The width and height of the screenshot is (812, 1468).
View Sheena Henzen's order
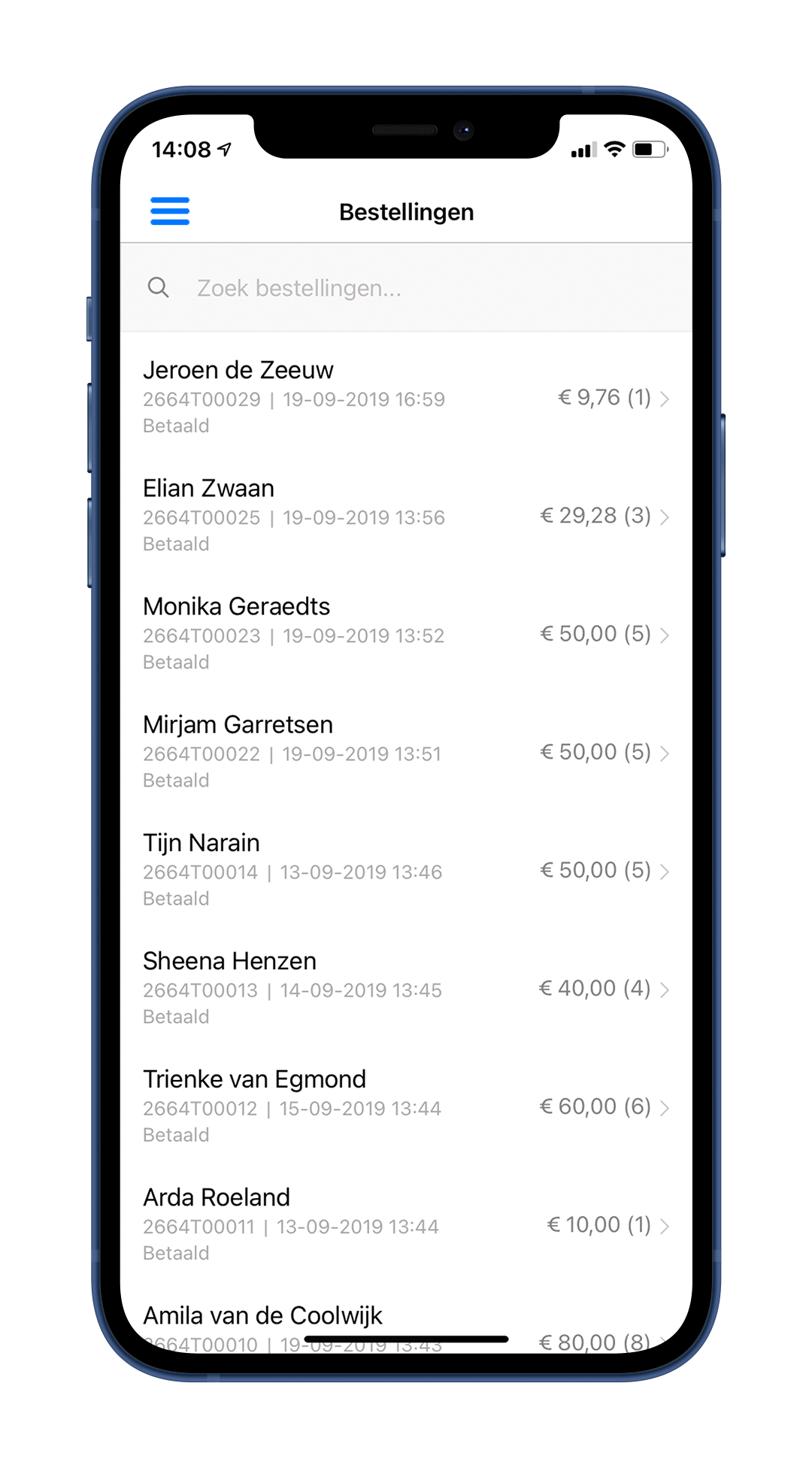pos(406,987)
